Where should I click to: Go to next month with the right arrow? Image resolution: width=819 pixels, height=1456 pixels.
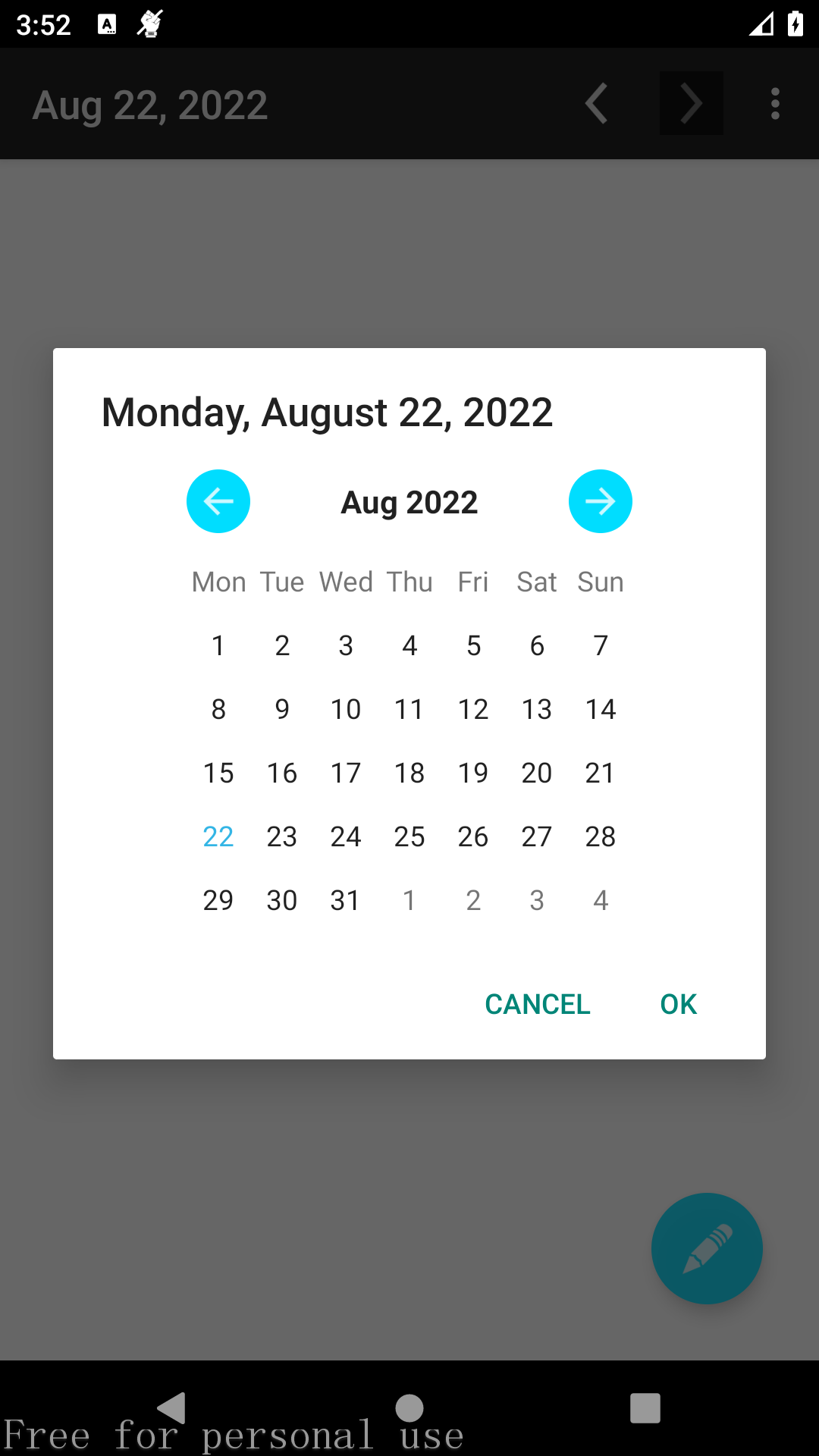(x=600, y=500)
